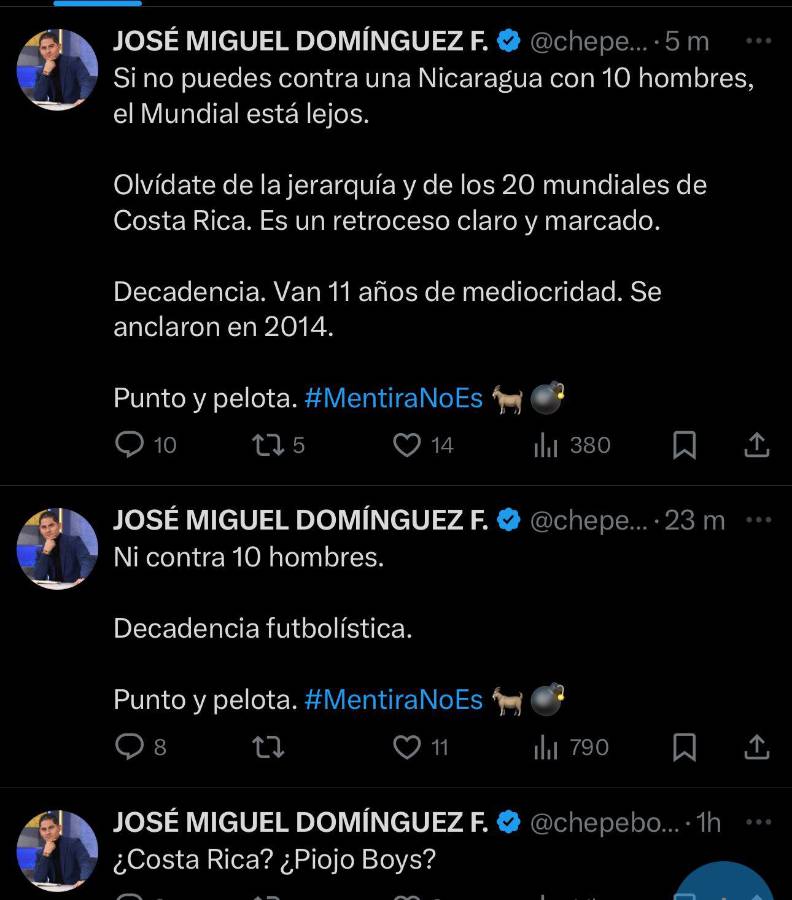This screenshot has width=792, height=900.
Task: Open view analytics on the 380-views tweet
Action: pos(545,444)
